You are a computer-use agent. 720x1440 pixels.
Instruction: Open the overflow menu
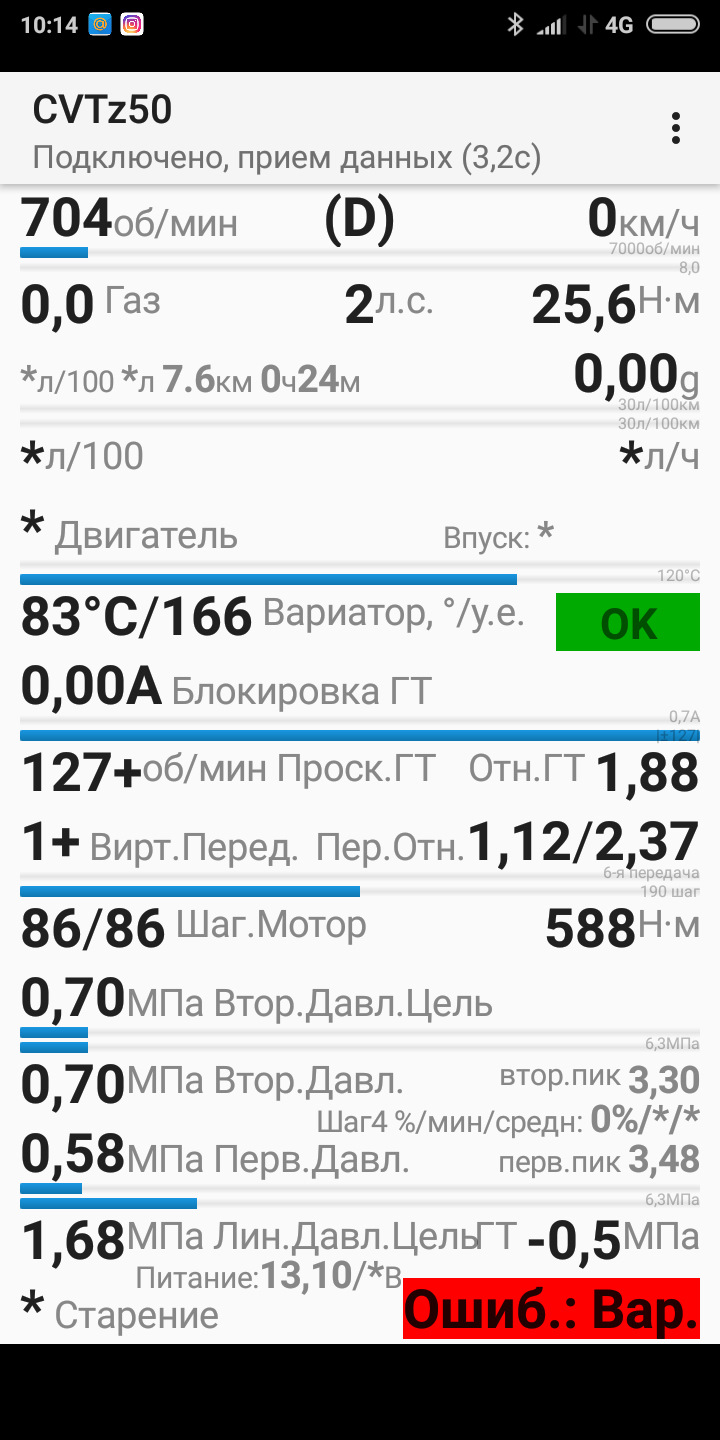(676, 128)
